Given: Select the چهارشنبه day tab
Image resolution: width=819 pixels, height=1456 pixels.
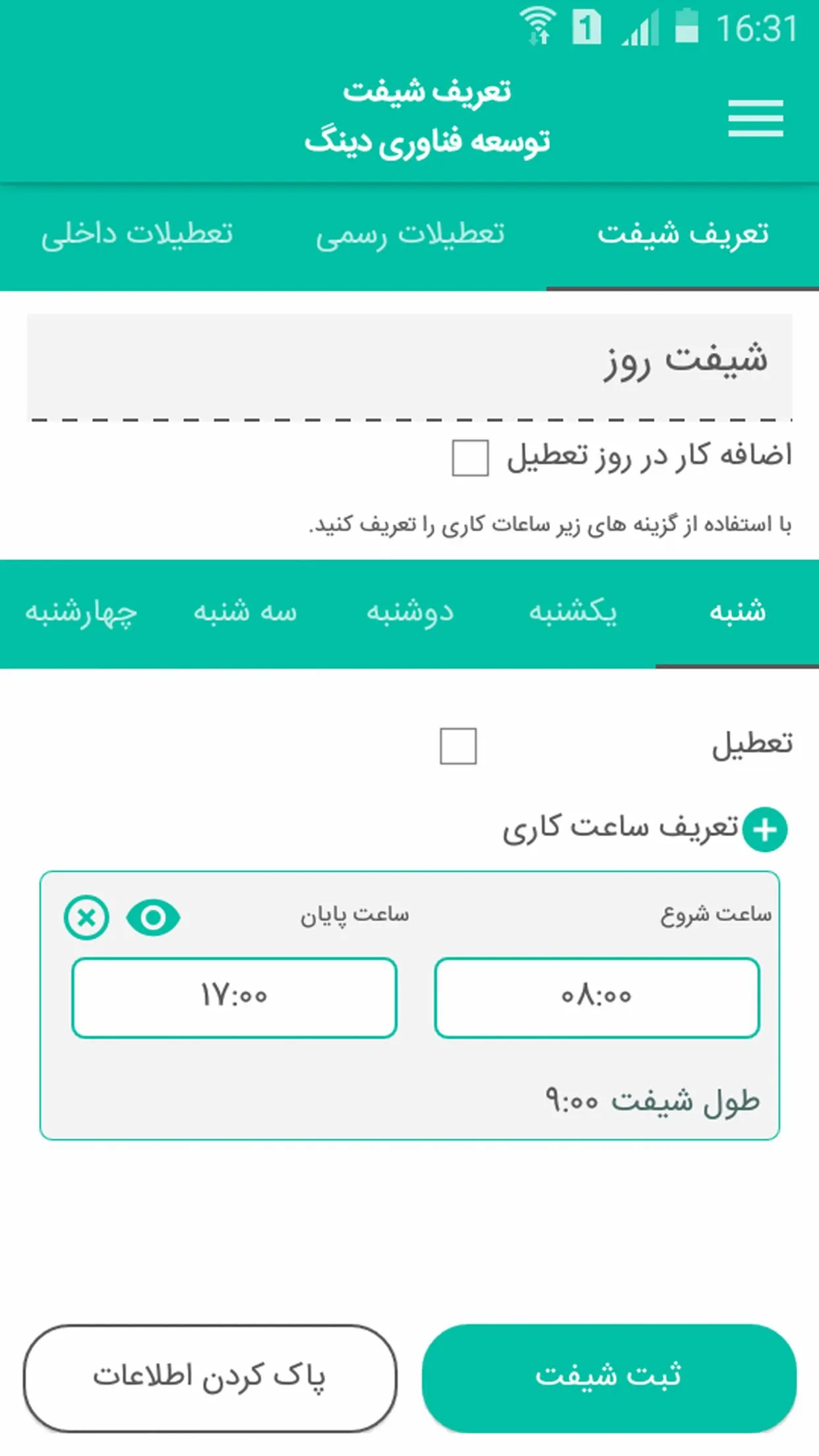Looking at the screenshot, I should point(81,613).
